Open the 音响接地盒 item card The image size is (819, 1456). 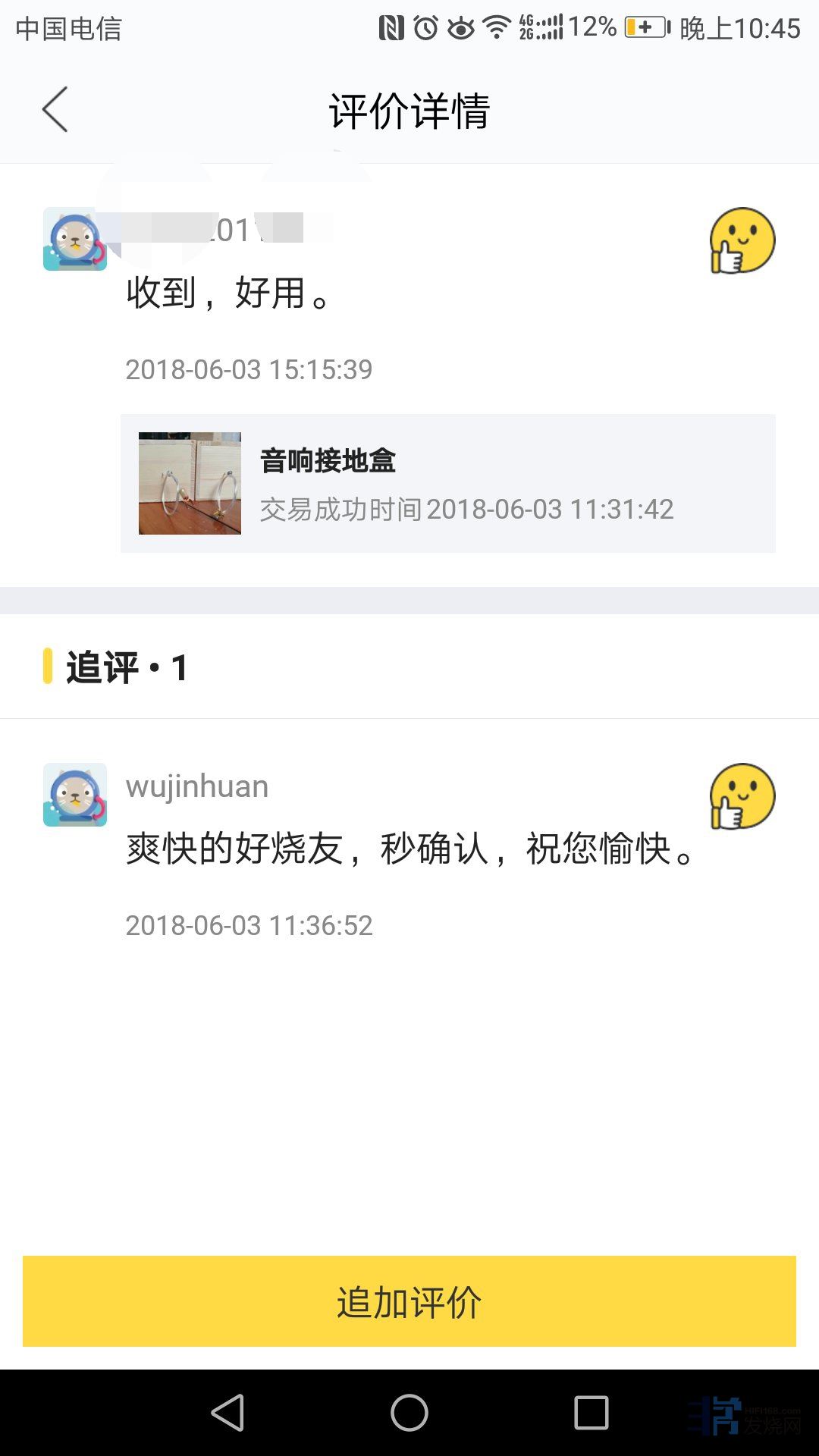pos(447,484)
